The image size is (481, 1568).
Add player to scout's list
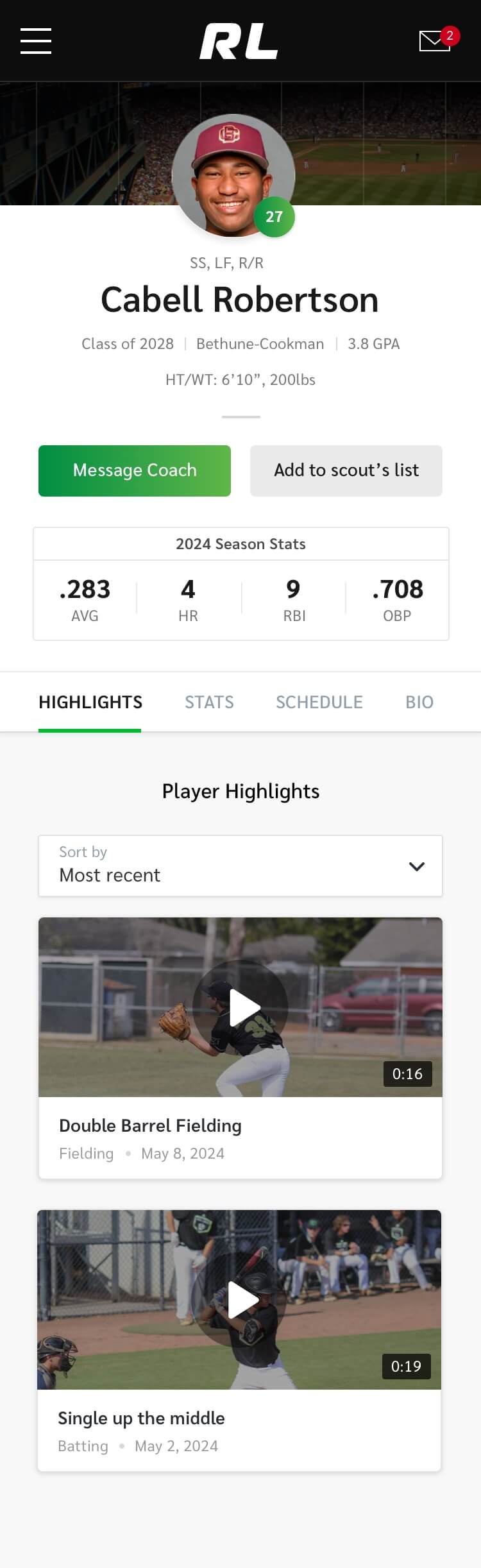coord(346,470)
